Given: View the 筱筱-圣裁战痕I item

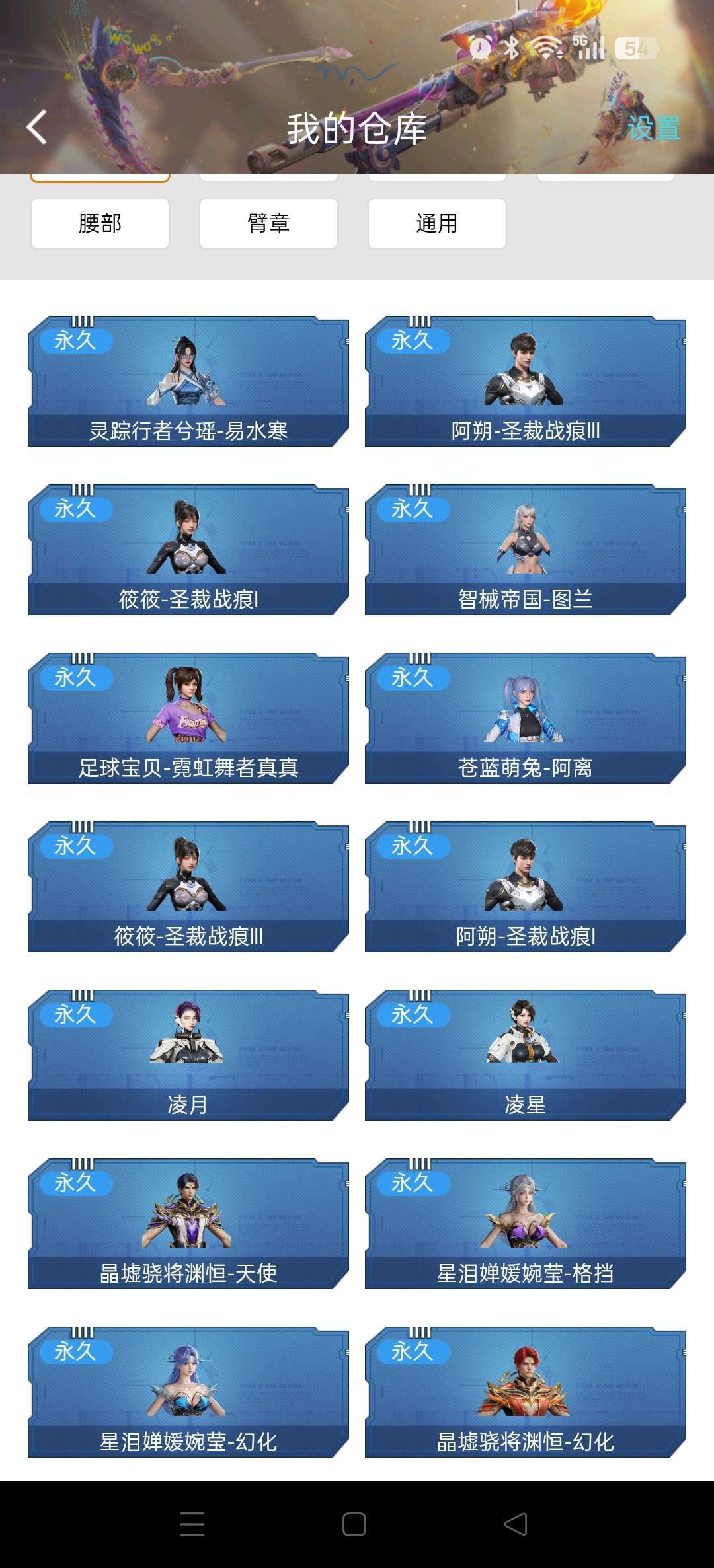Looking at the screenshot, I should (188, 550).
